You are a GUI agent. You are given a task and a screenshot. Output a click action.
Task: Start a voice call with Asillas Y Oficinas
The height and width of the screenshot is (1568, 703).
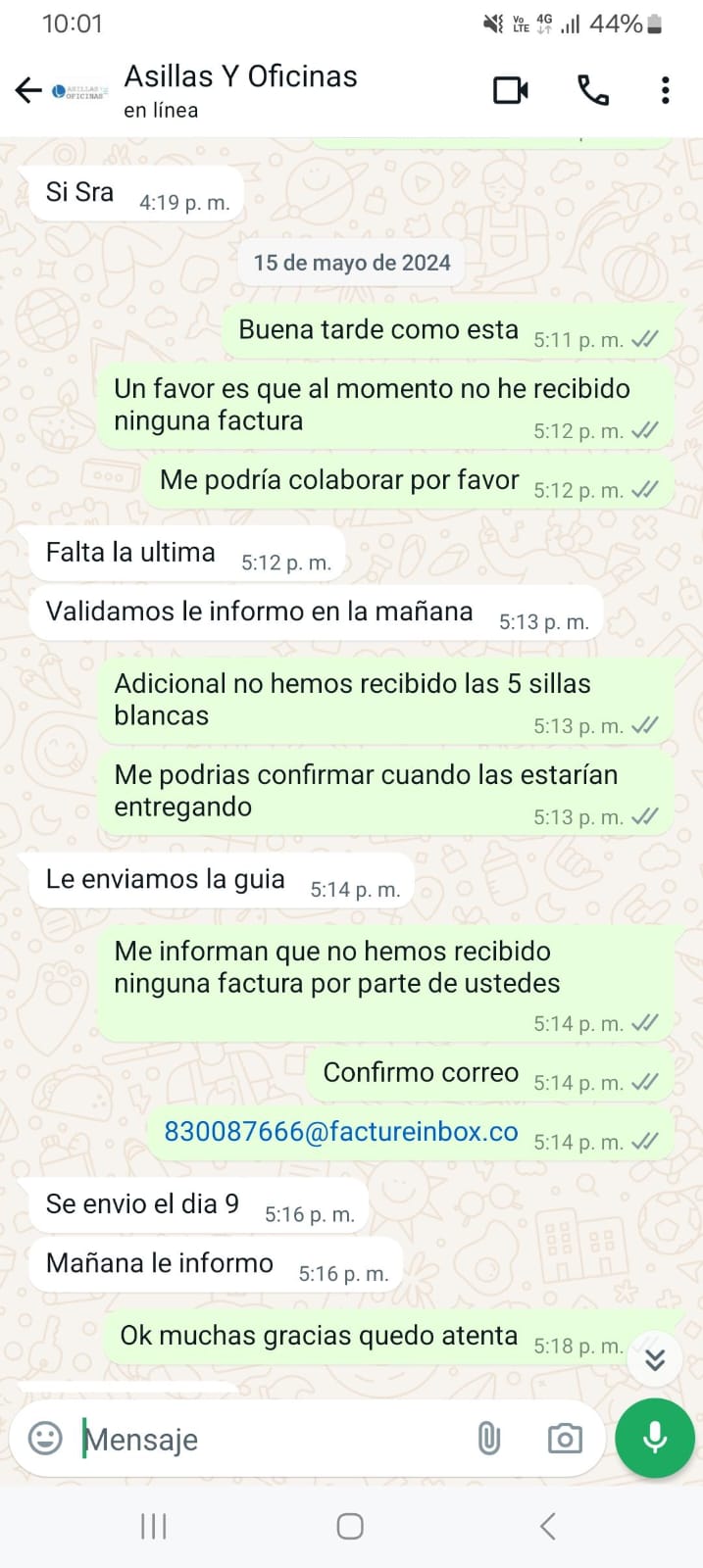click(x=592, y=91)
